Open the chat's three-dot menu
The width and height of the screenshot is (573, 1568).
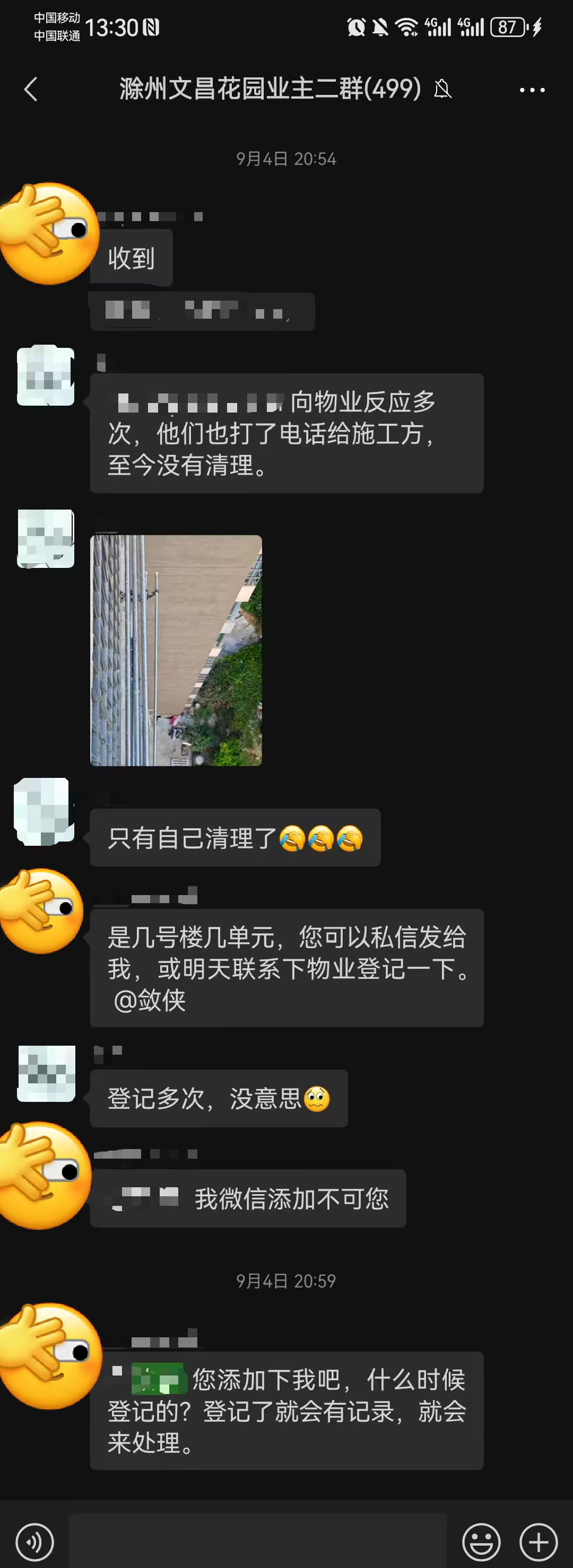tap(532, 90)
